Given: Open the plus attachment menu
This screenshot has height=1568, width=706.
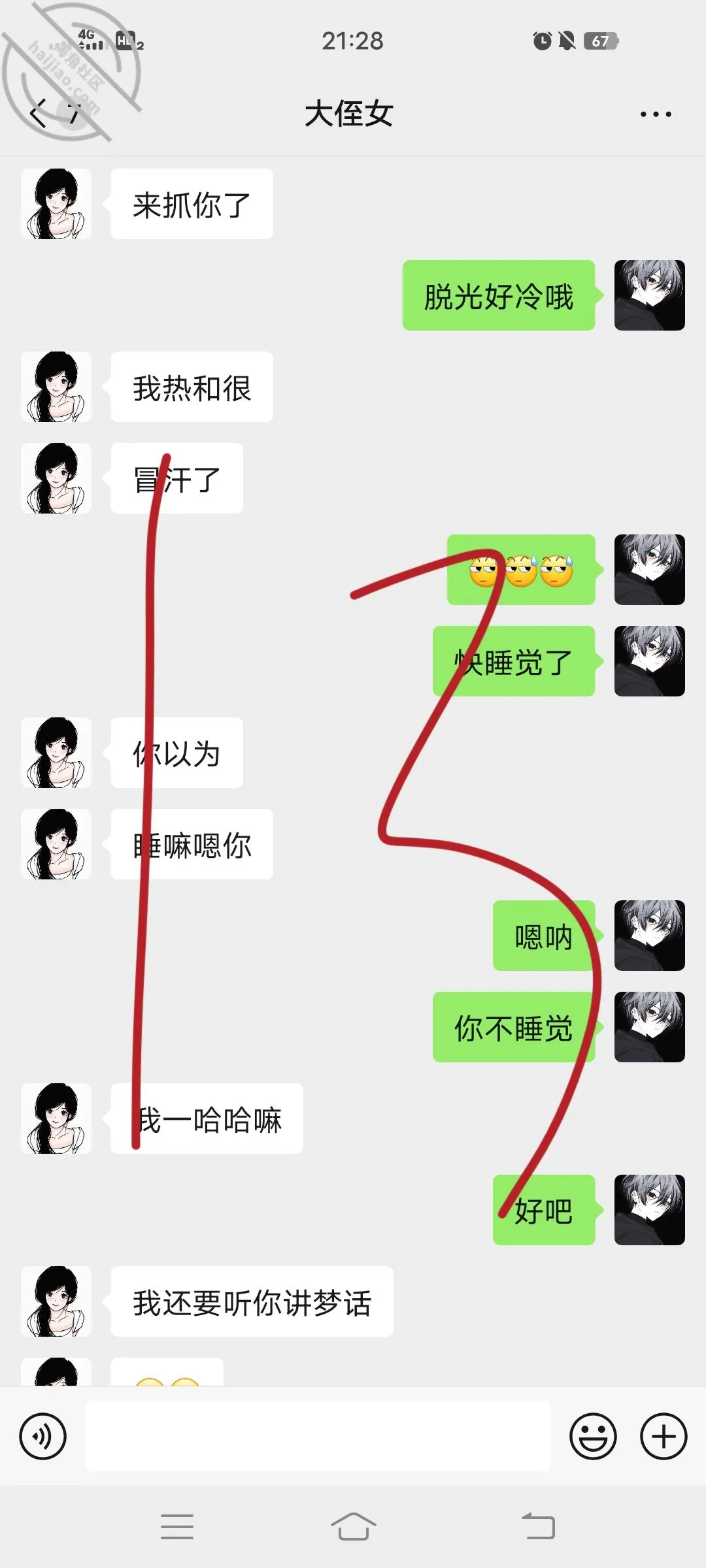Looking at the screenshot, I should click(664, 1436).
